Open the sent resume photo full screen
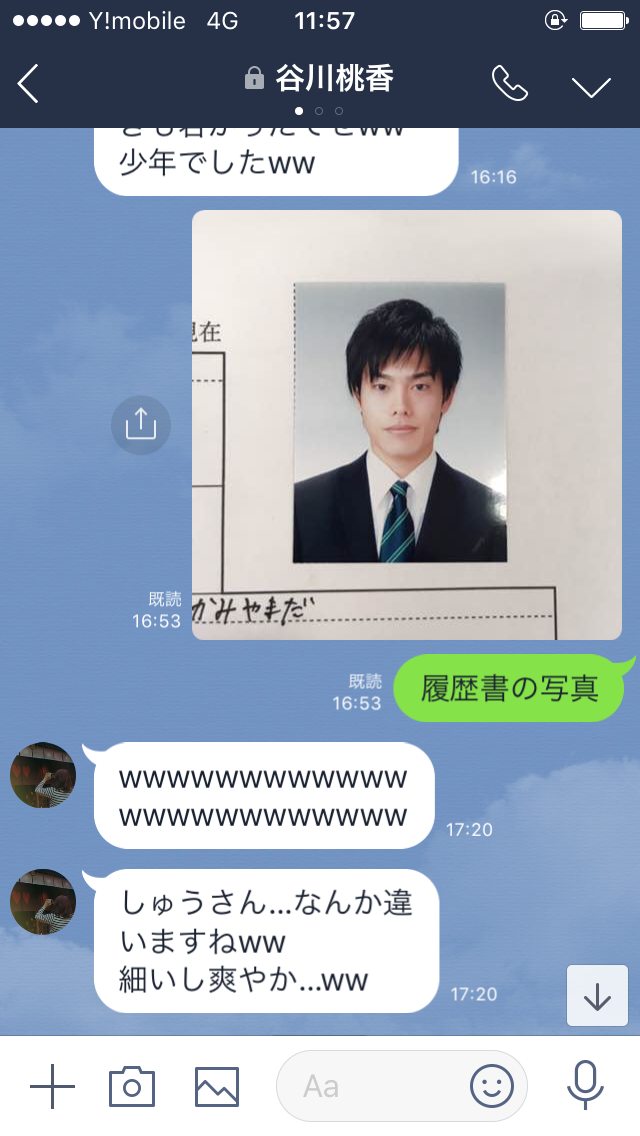This screenshot has height=1136, width=640. [x=406, y=424]
